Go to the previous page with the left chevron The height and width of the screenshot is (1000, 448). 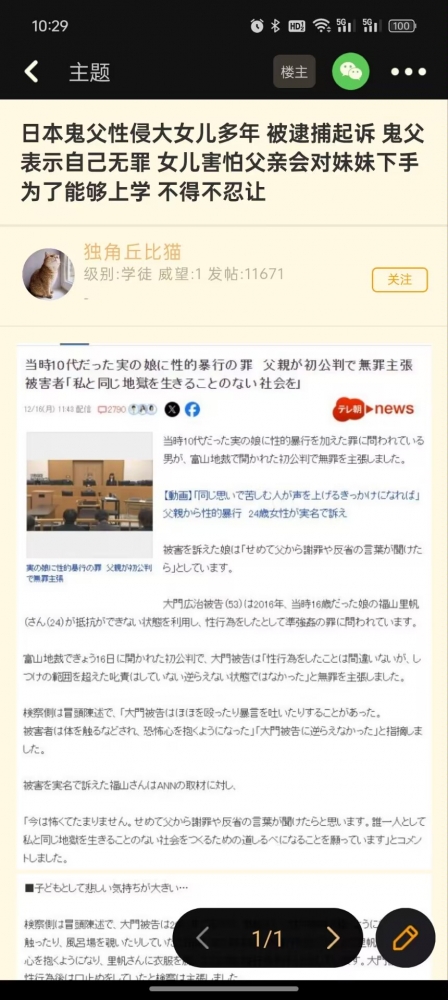[x=202, y=938]
